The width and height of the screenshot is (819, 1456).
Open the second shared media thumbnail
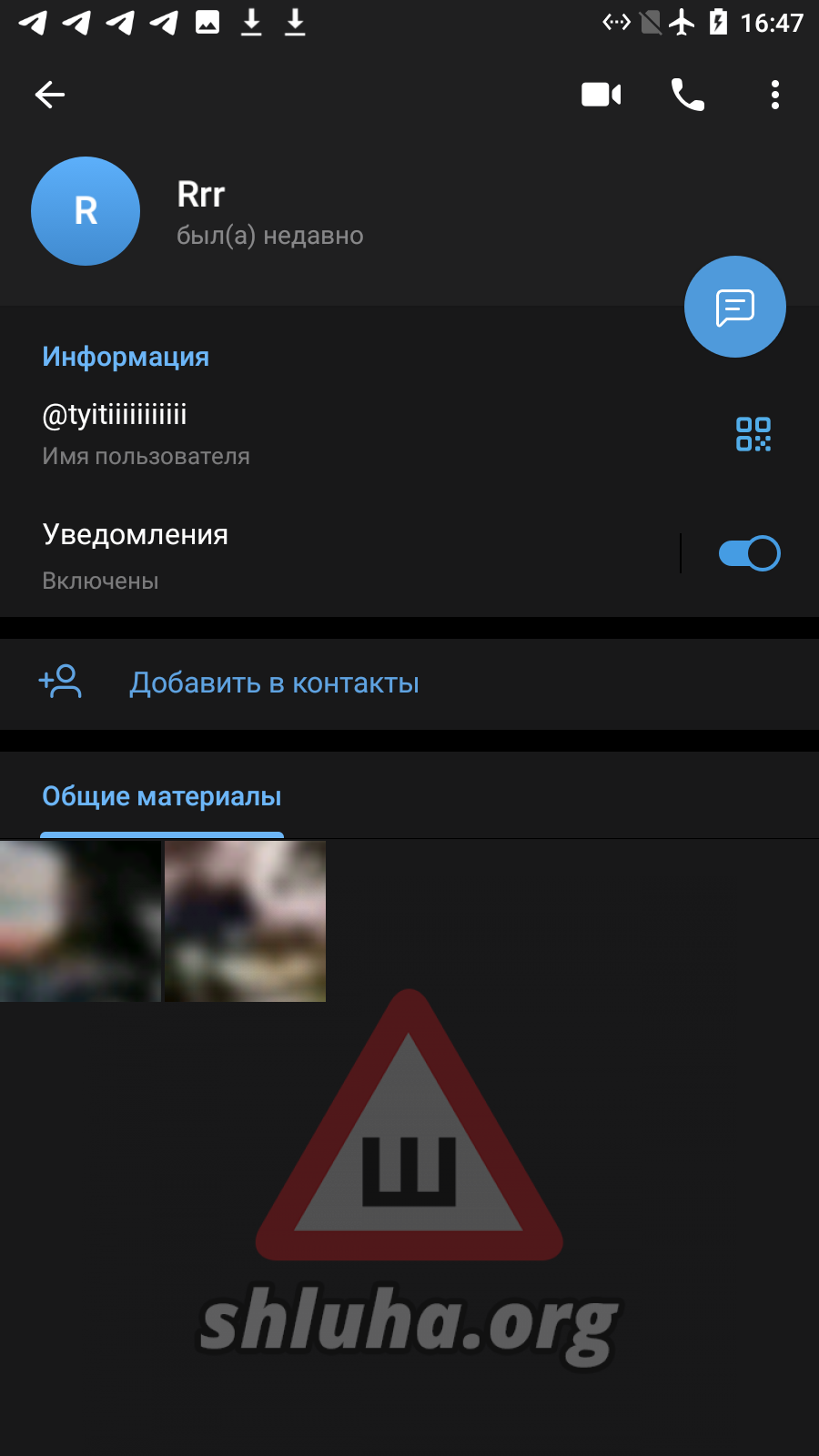click(245, 921)
